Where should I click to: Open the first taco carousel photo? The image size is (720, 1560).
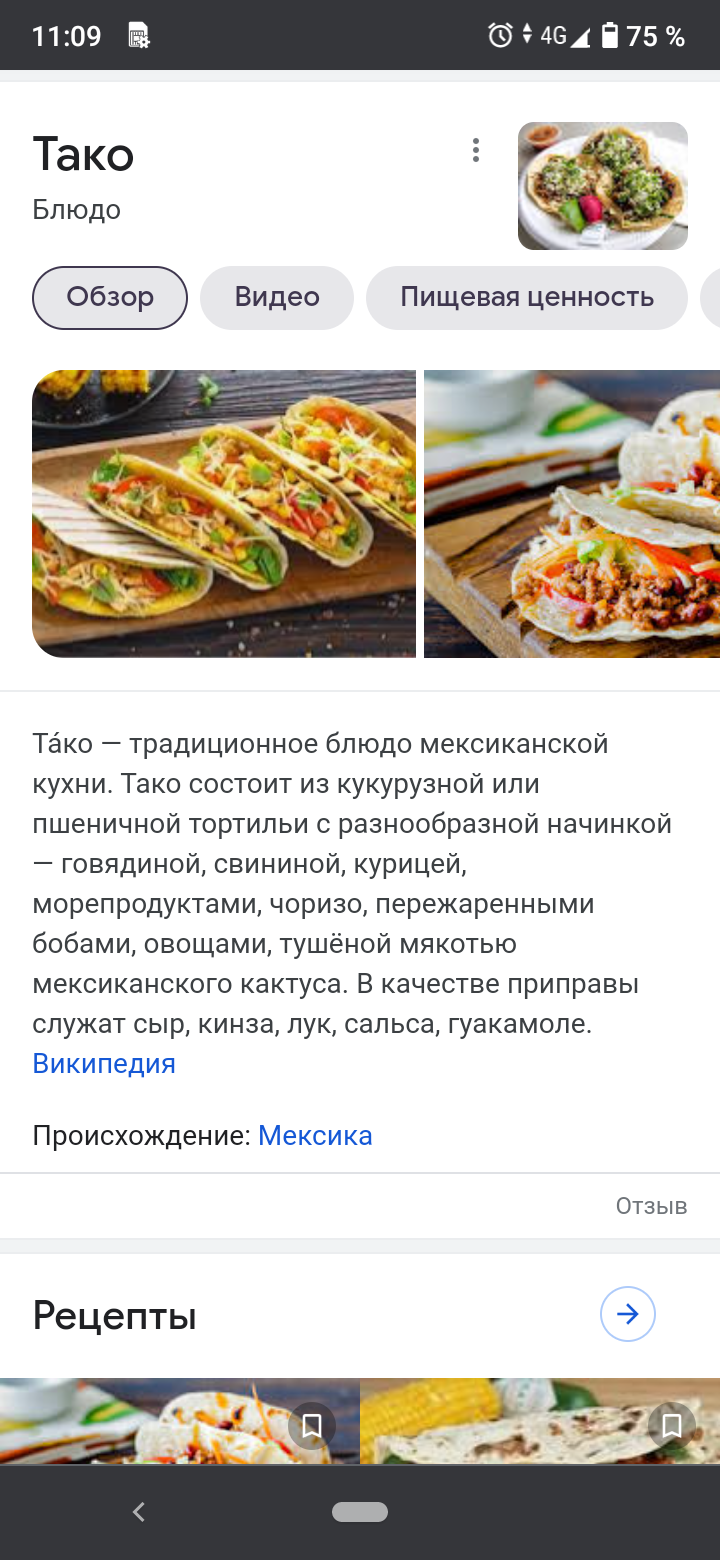(224, 513)
